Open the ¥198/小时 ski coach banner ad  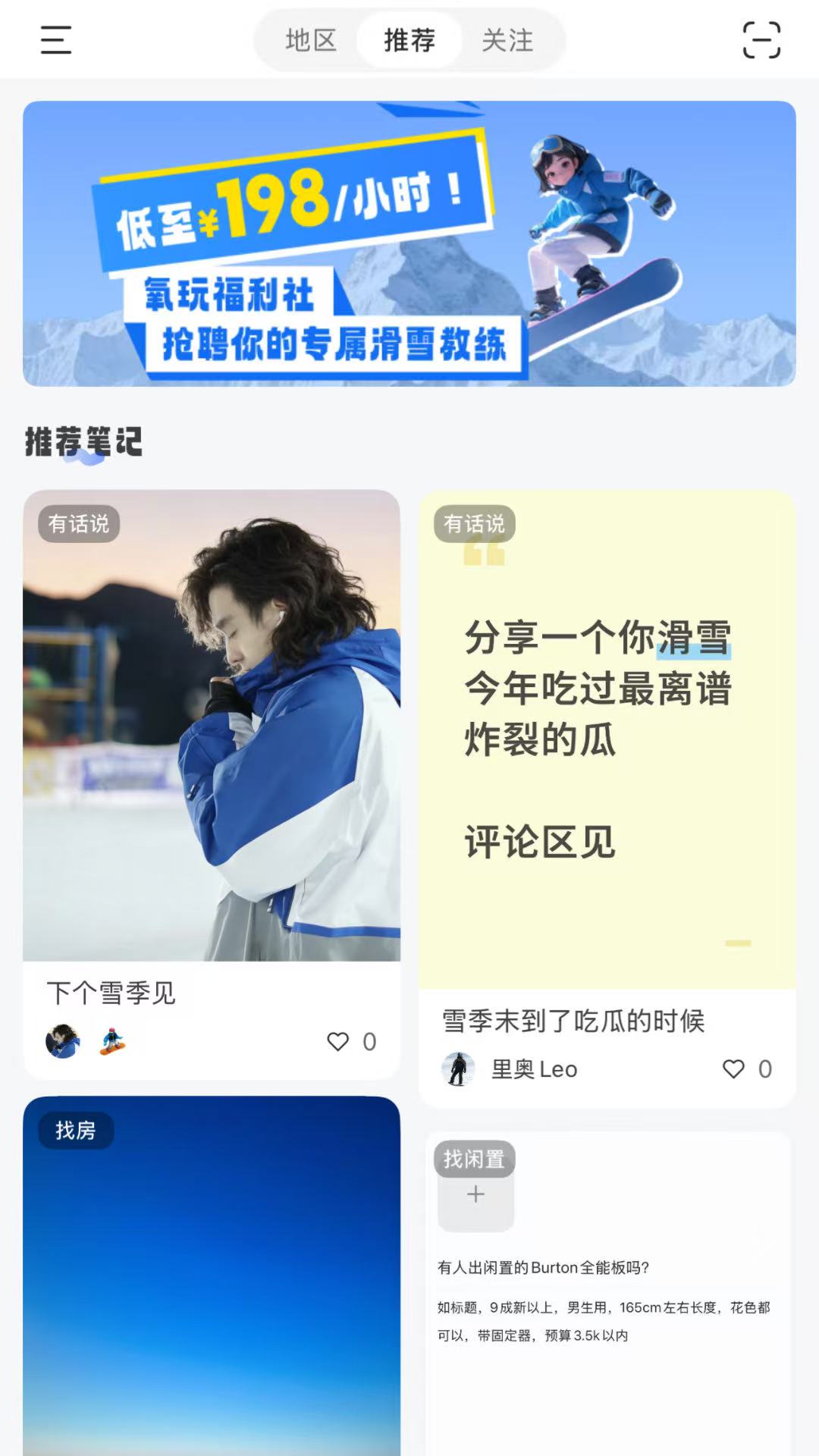coord(409,243)
